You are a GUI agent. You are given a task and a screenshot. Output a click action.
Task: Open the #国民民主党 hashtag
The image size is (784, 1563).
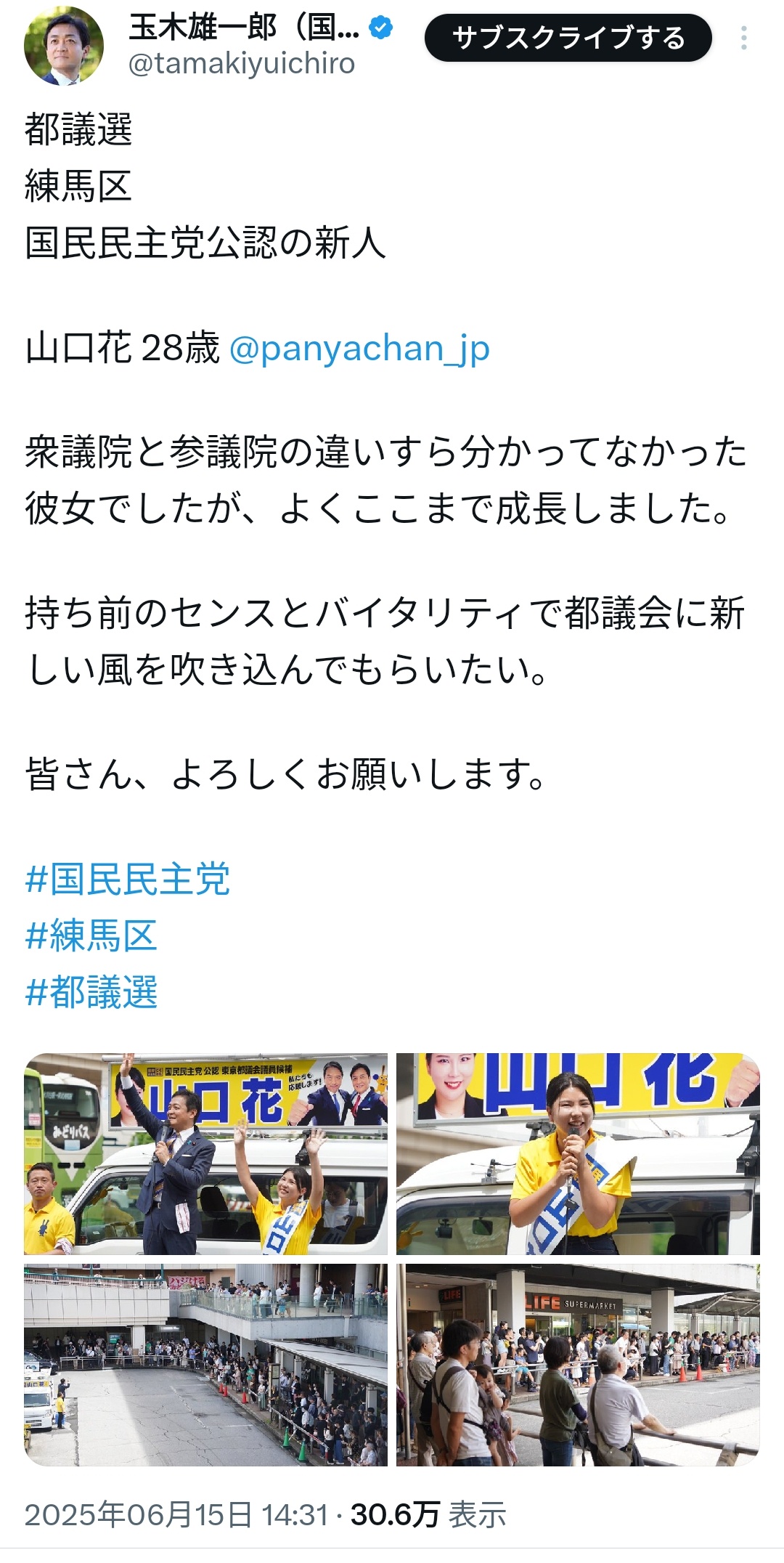point(128,880)
